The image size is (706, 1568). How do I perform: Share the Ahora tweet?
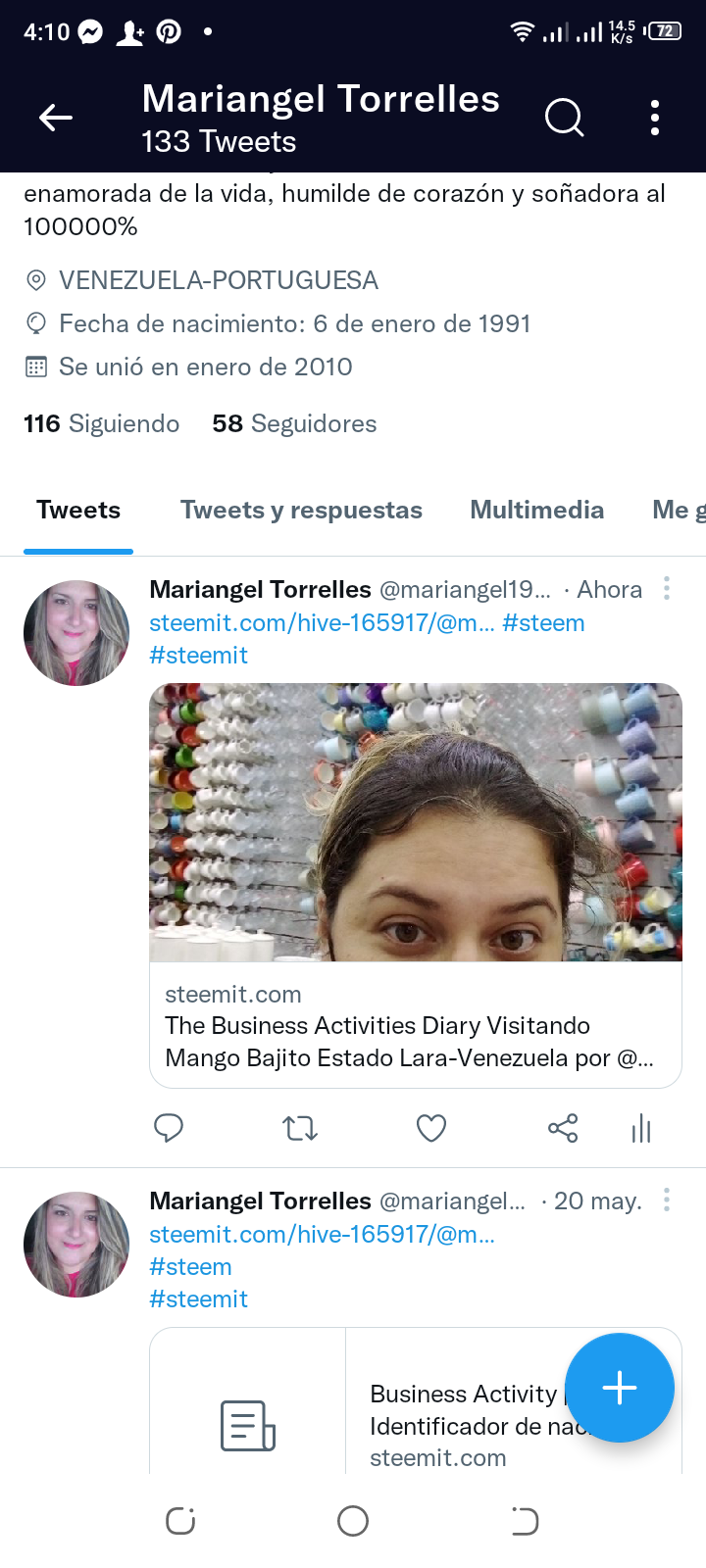point(563,1129)
